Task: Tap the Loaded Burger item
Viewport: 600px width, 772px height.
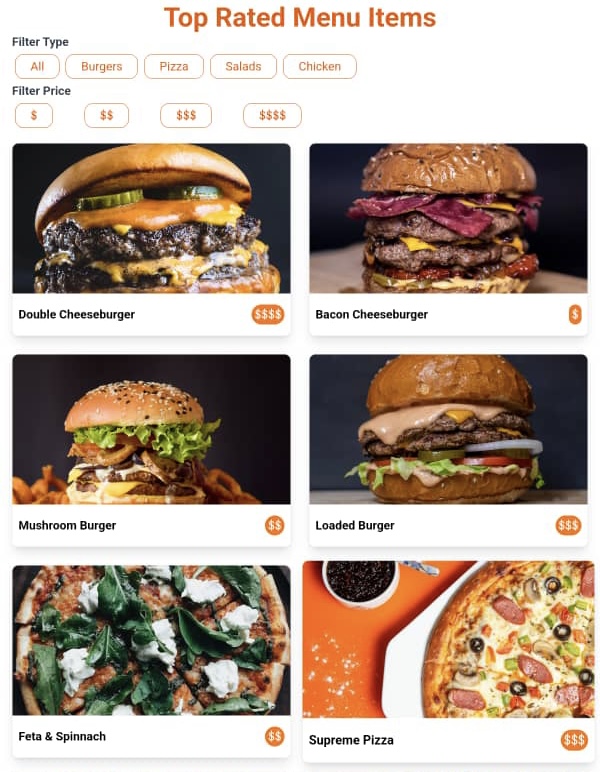Action: (448, 450)
